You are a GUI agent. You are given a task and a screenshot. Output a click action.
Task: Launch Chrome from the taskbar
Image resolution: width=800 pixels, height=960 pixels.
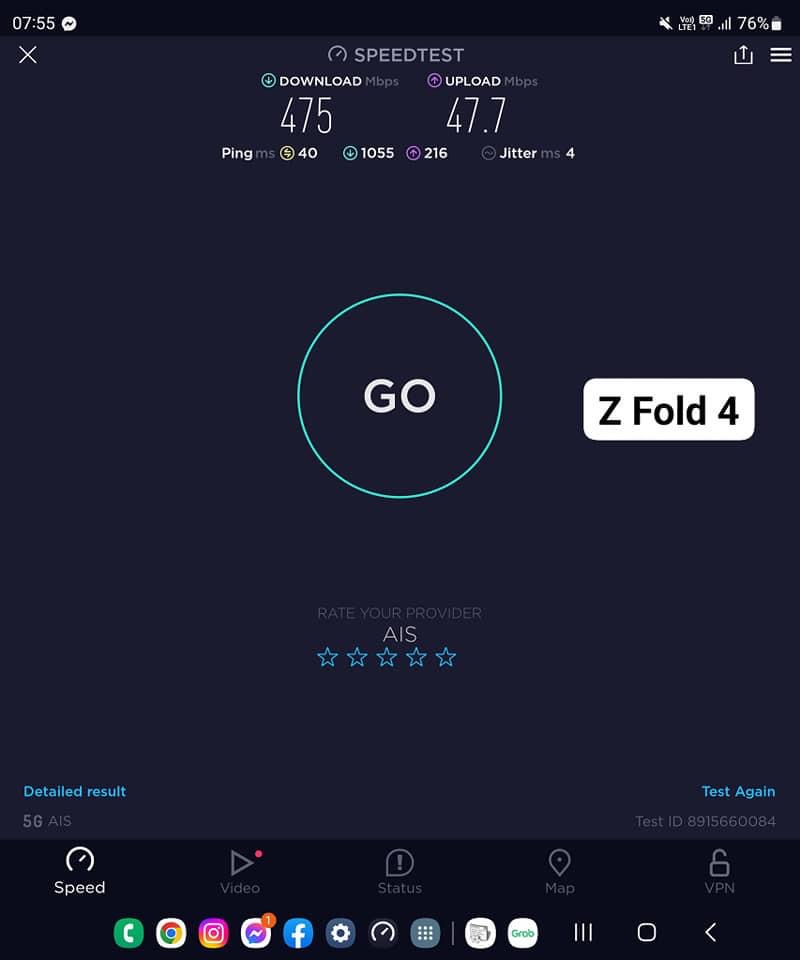[x=171, y=933]
